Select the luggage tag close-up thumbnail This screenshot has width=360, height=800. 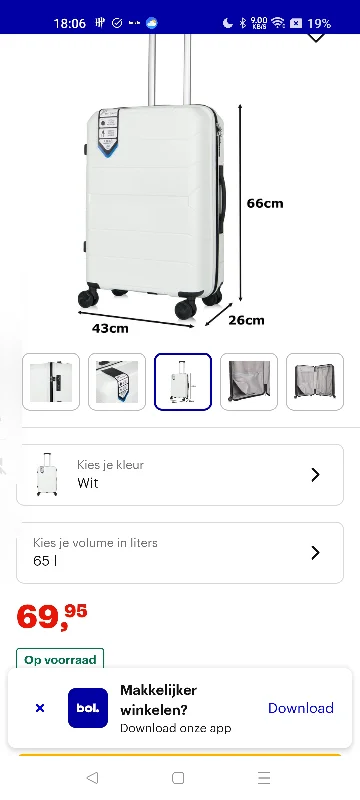pyautogui.click(x=117, y=382)
